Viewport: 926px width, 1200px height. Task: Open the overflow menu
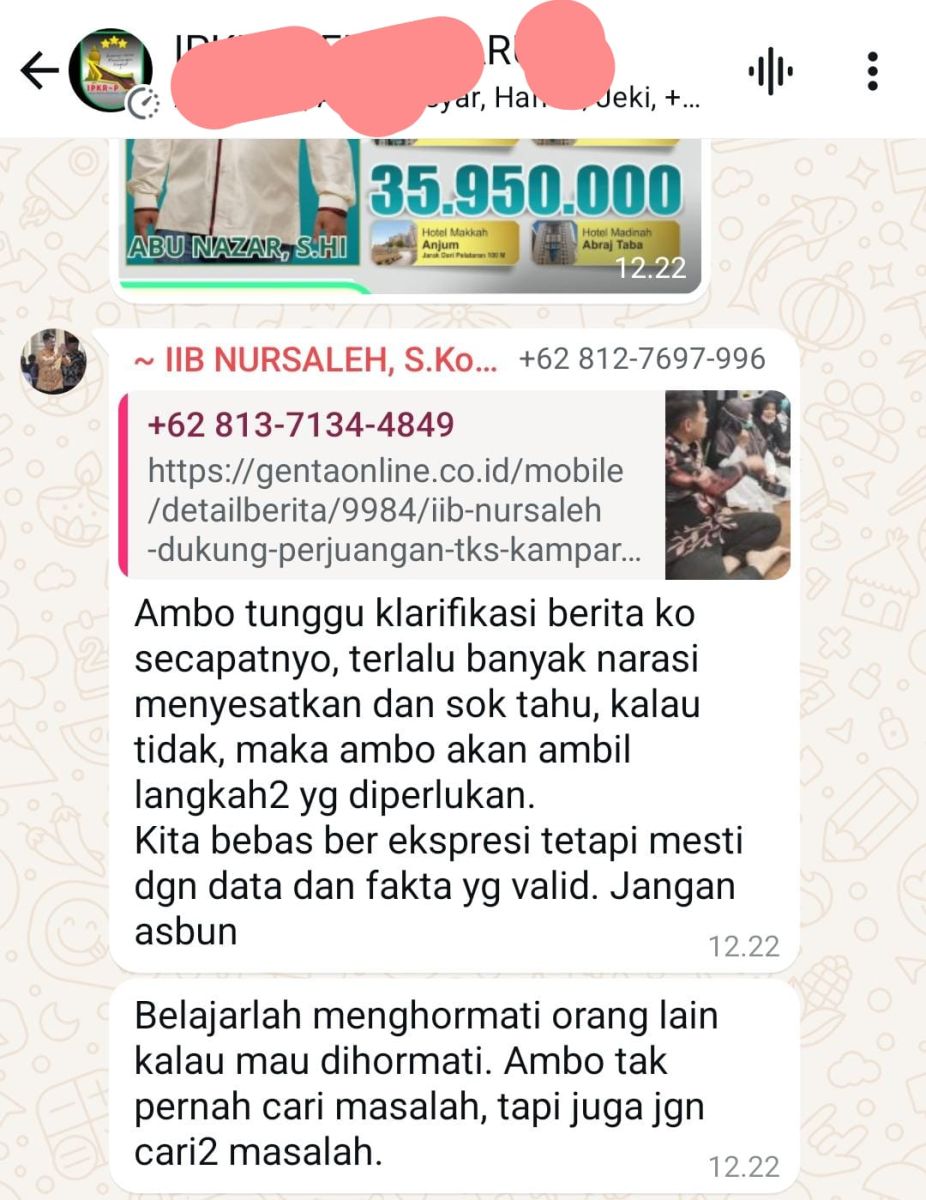872,72
